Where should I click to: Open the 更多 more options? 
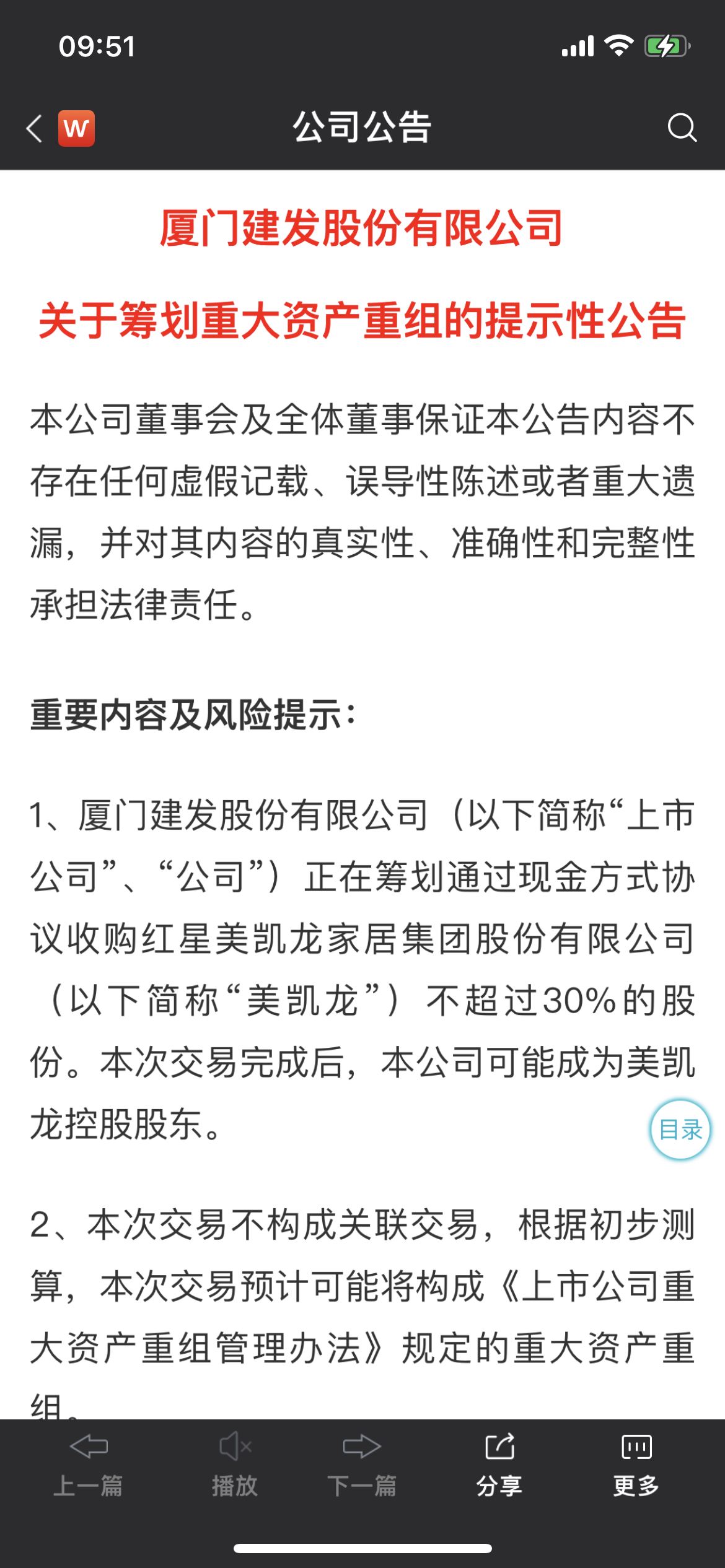(636, 1465)
